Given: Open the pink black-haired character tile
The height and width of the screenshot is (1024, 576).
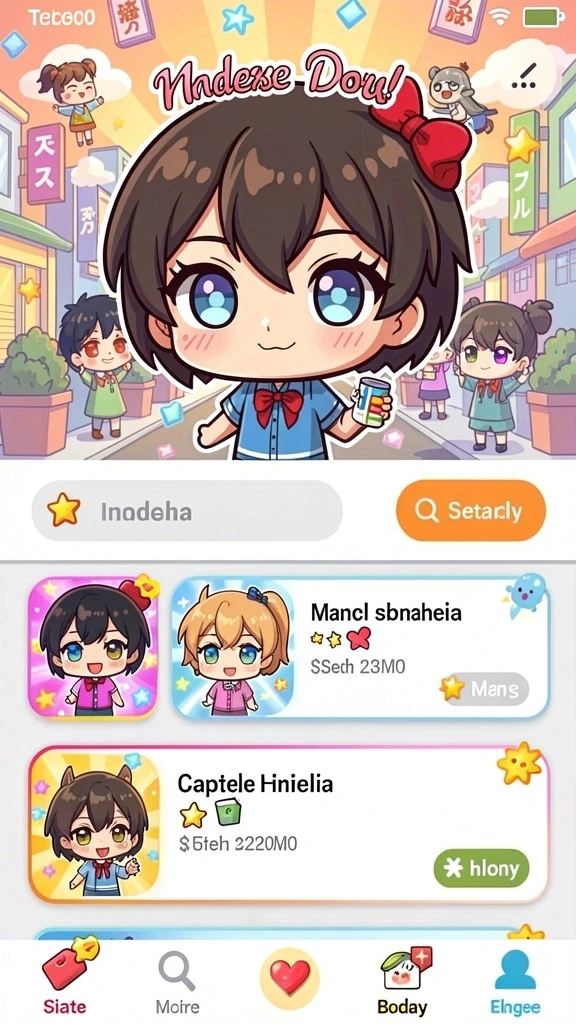Looking at the screenshot, I should (93, 647).
